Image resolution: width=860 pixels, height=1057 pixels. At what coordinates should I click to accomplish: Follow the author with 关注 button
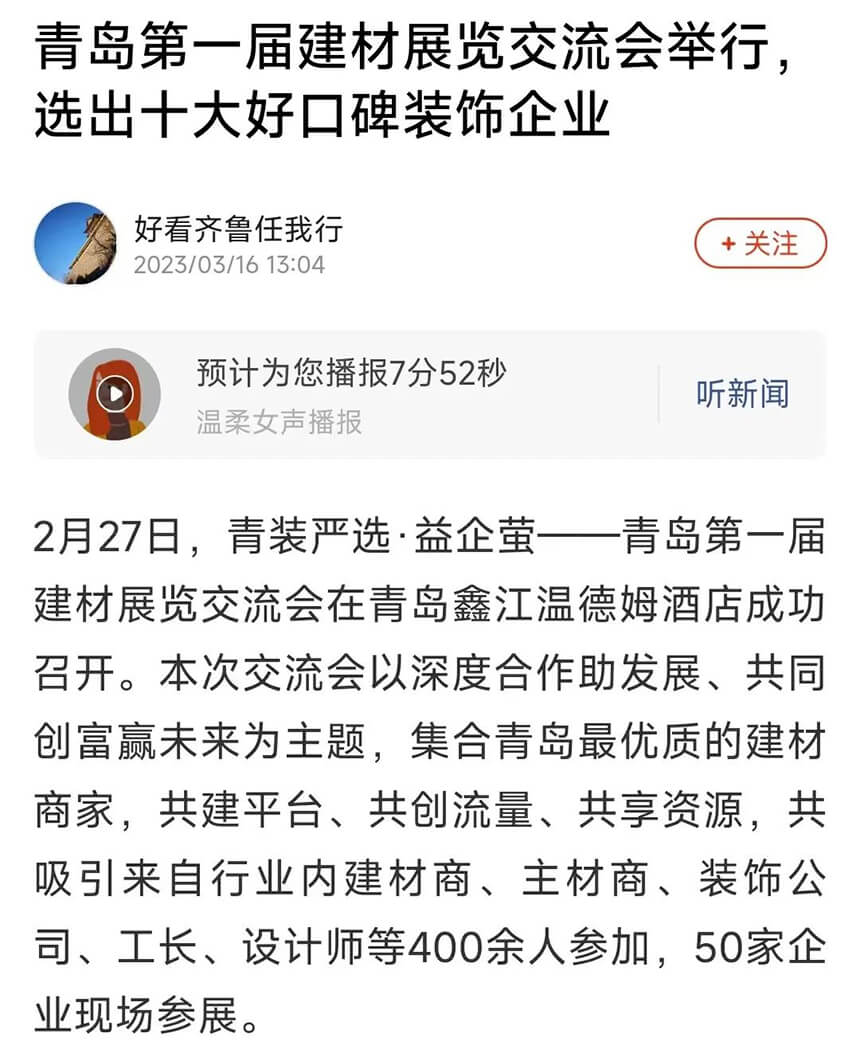point(760,243)
